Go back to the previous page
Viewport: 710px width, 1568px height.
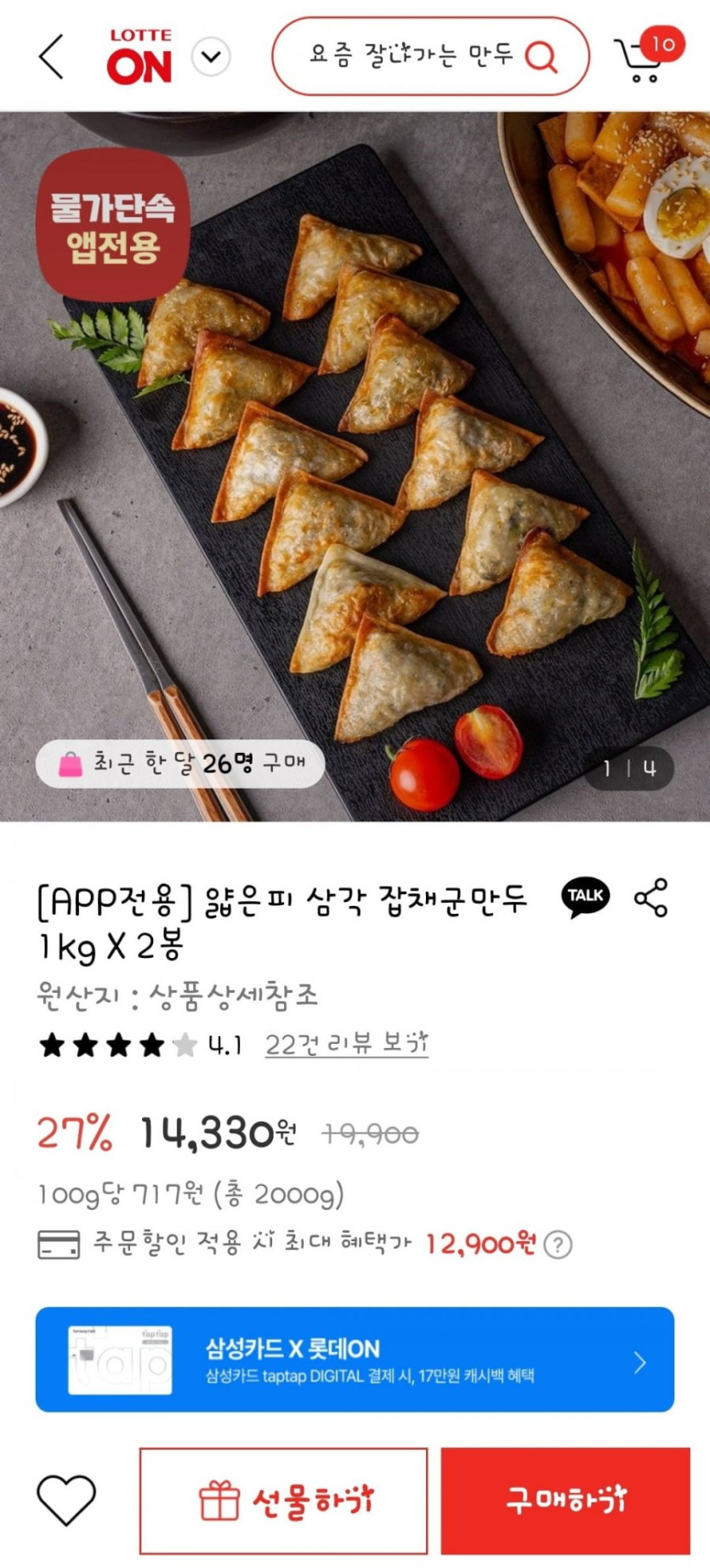click(51, 57)
